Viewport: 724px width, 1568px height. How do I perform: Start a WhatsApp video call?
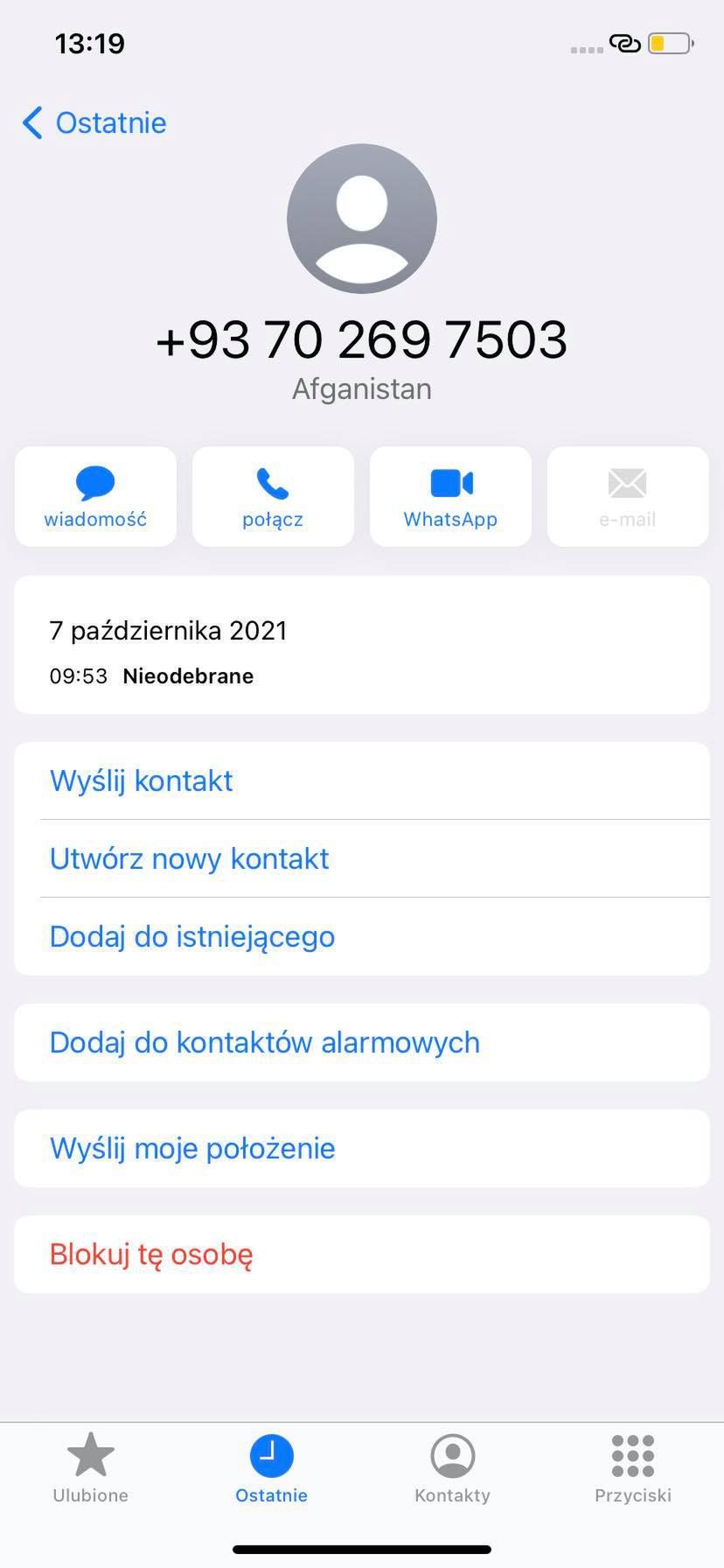pyautogui.click(x=450, y=483)
